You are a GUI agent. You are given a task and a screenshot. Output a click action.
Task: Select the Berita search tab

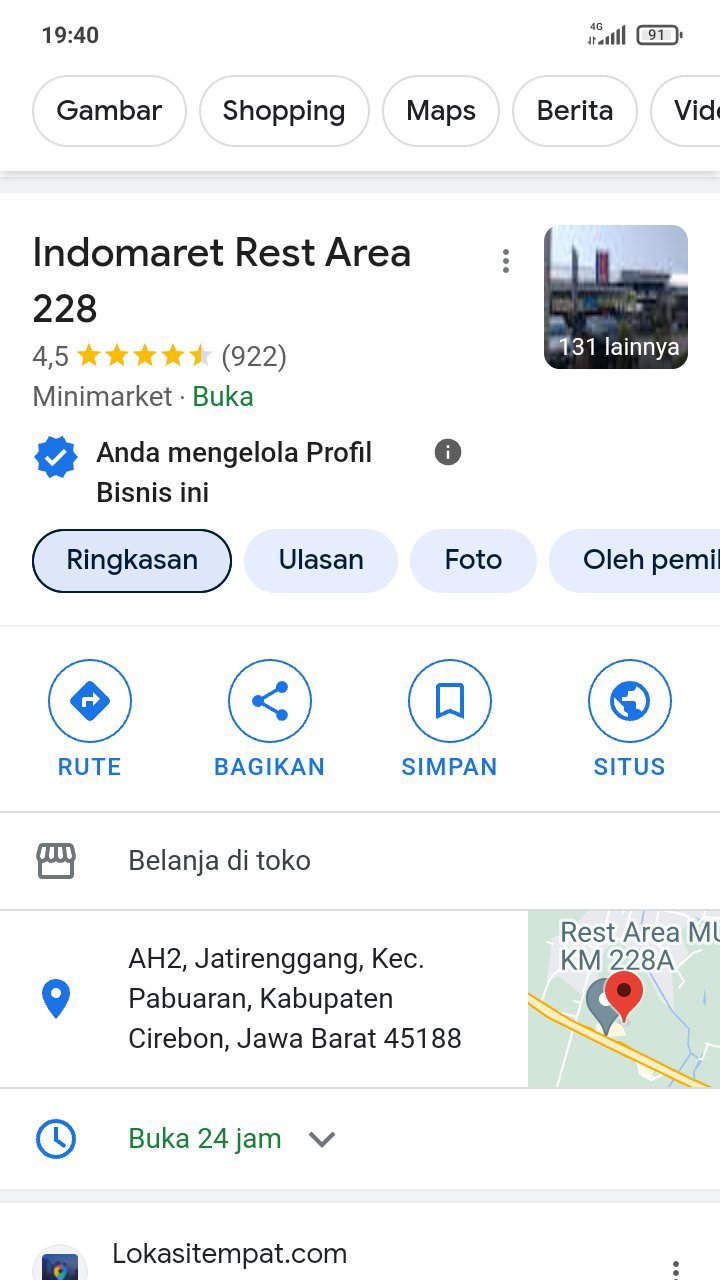click(575, 111)
